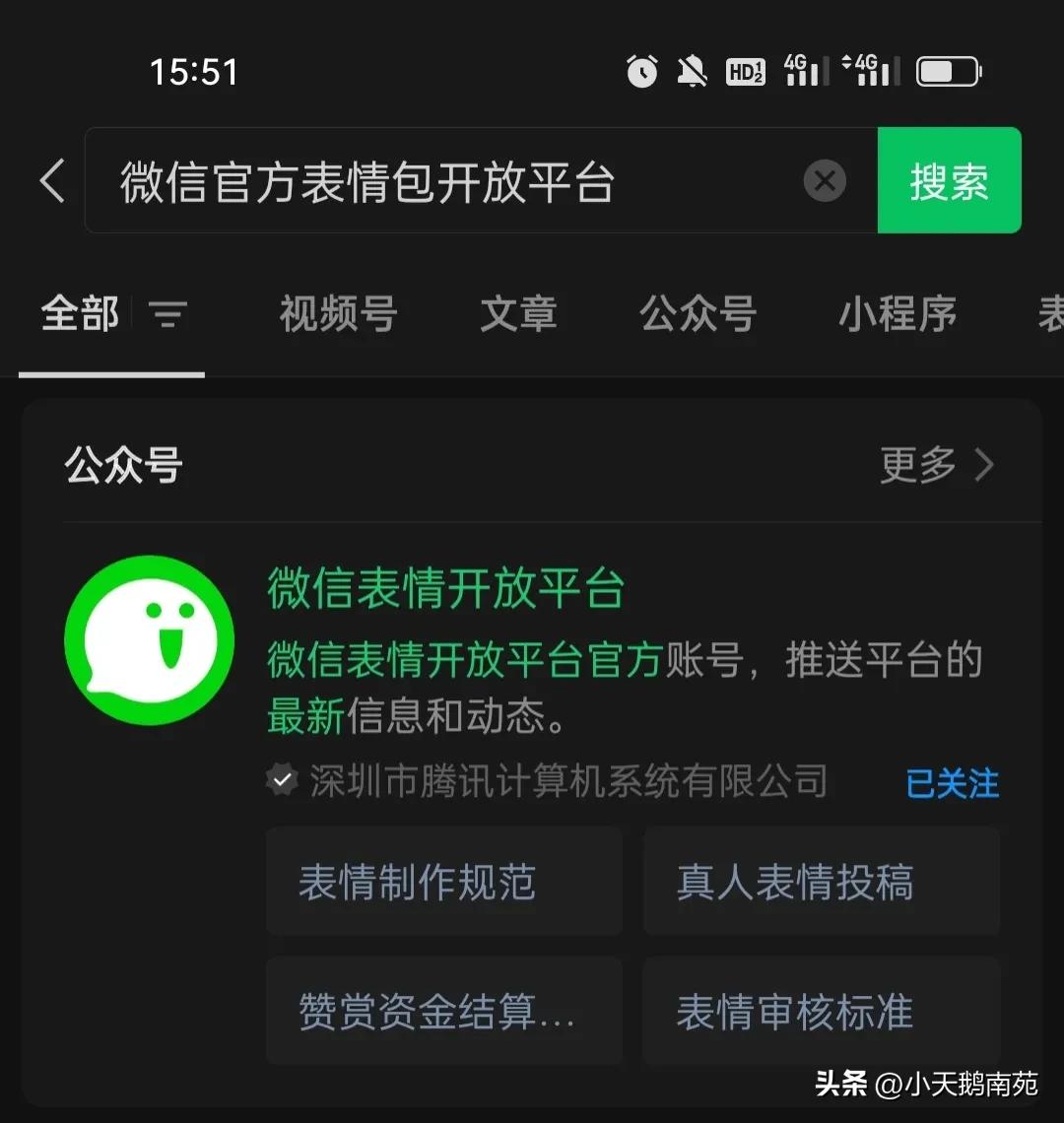1064x1123 pixels.
Task: Open the 赞赏资金结算 shortcut
Action: click(x=443, y=1012)
